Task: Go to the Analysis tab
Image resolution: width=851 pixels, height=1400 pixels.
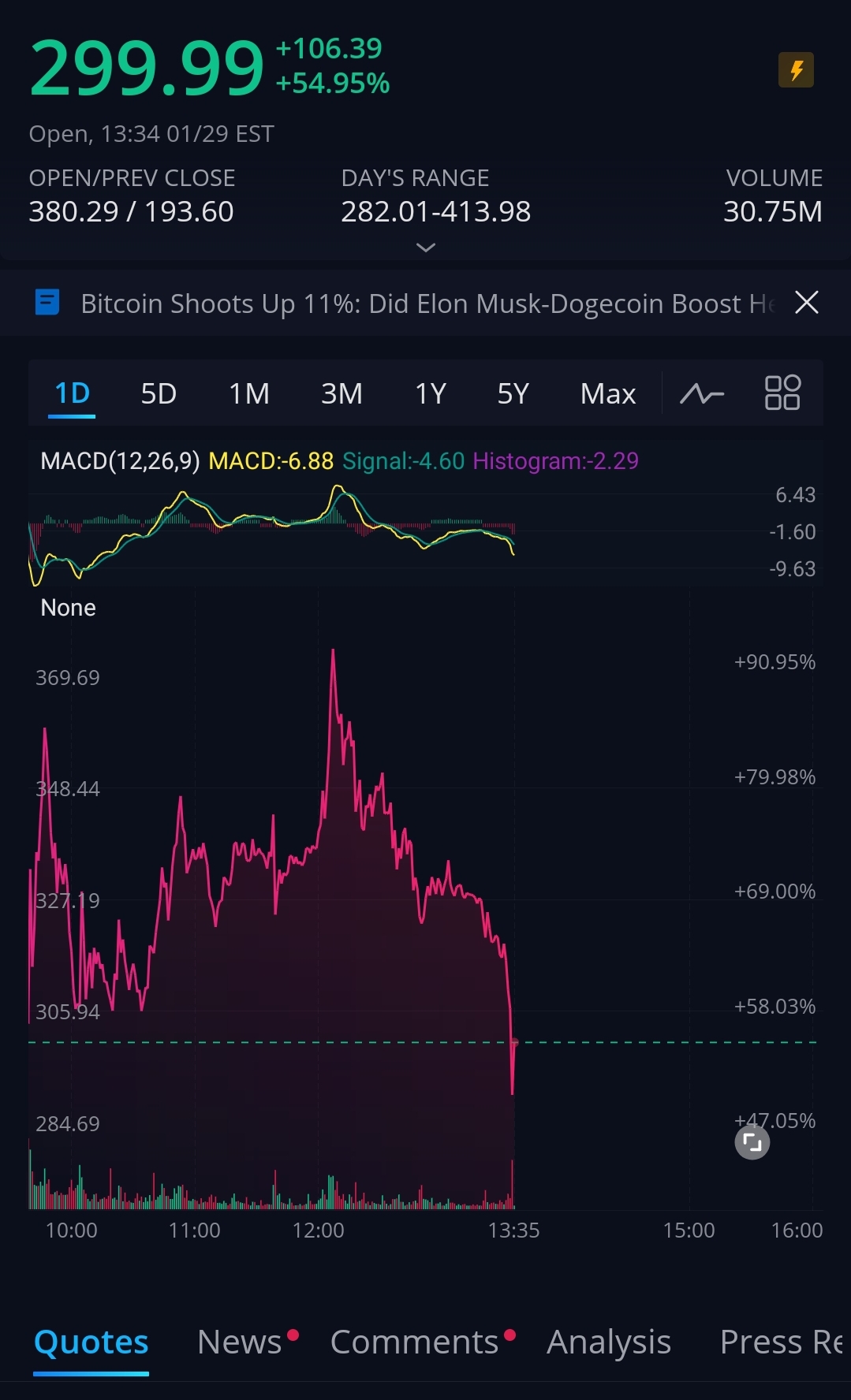Action: (609, 1342)
